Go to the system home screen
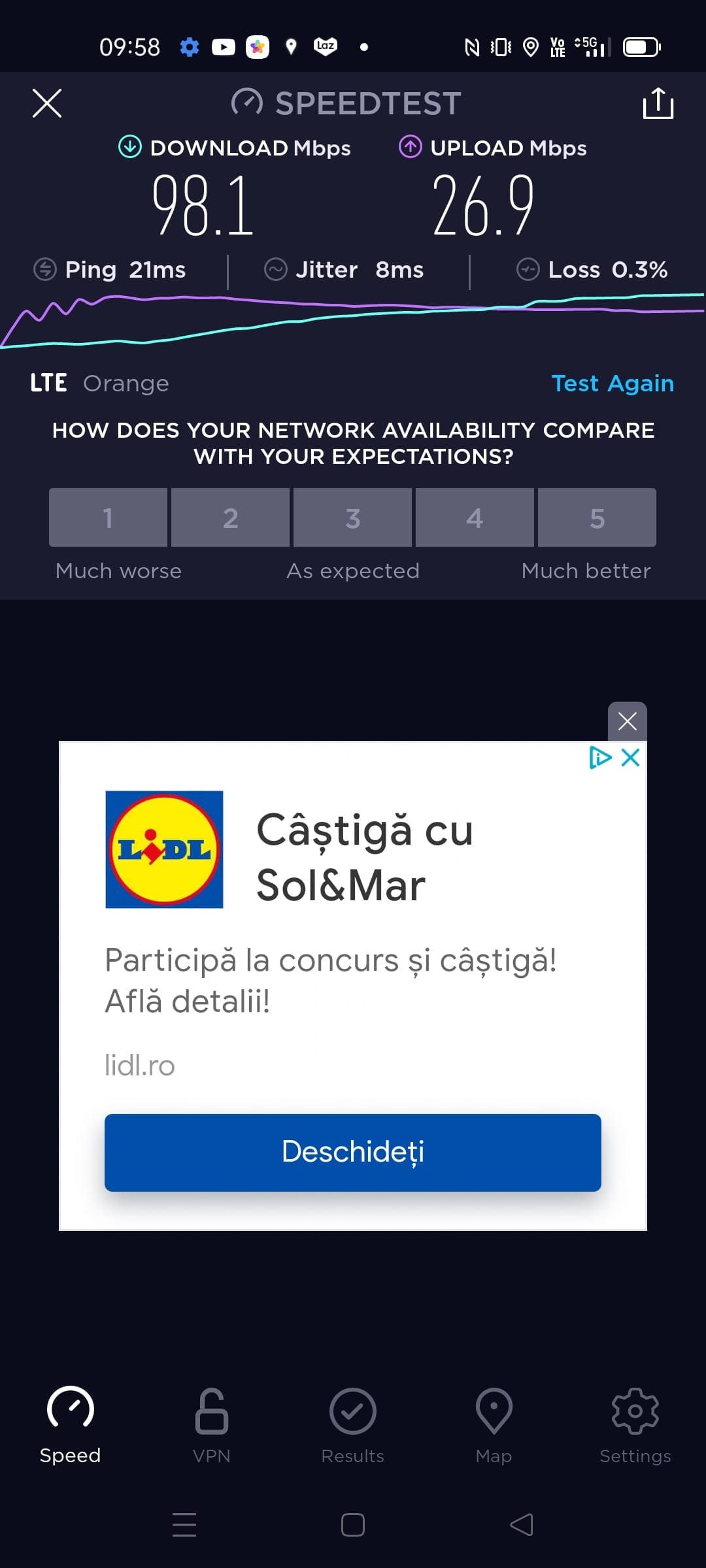 point(353,1525)
